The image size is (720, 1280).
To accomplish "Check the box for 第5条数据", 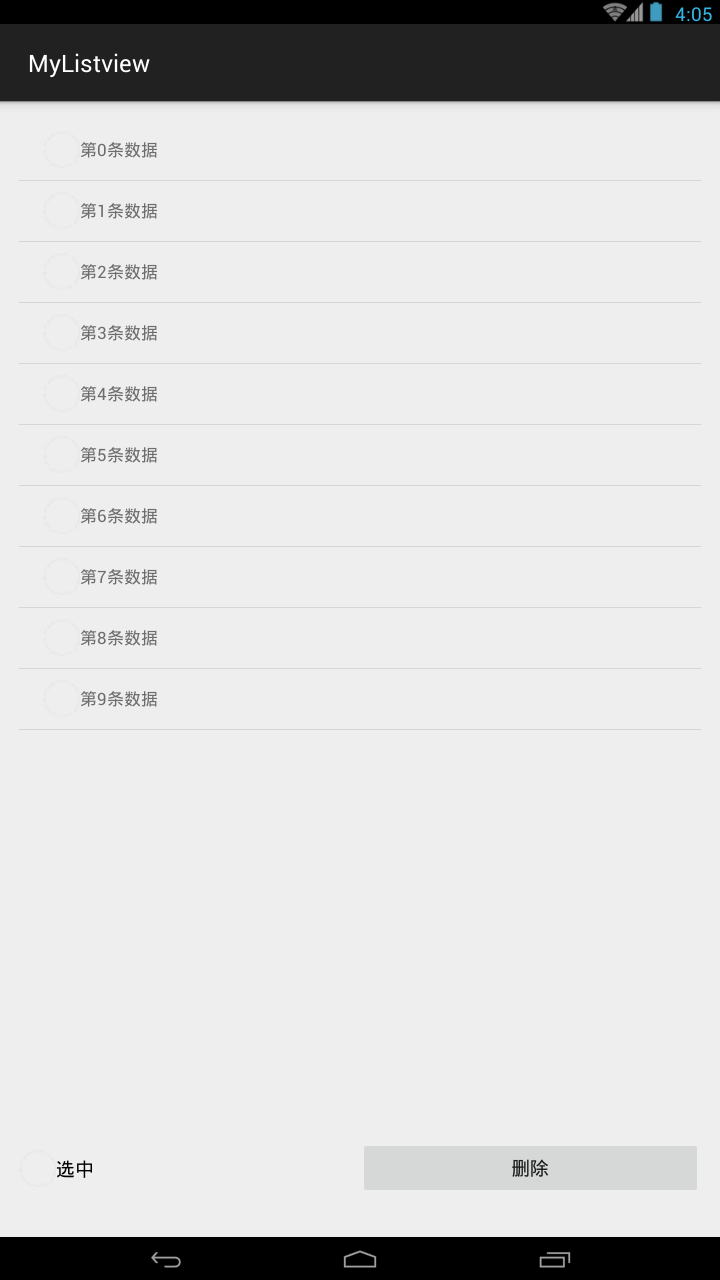I will coord(61,455).
